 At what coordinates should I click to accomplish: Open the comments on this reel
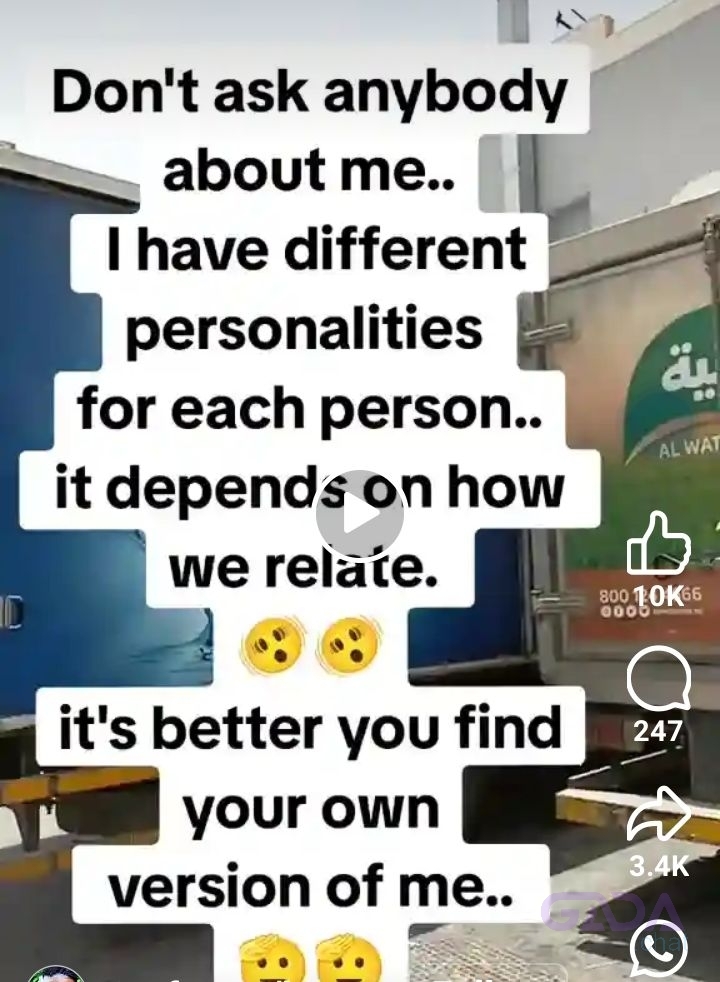point(657,680)
